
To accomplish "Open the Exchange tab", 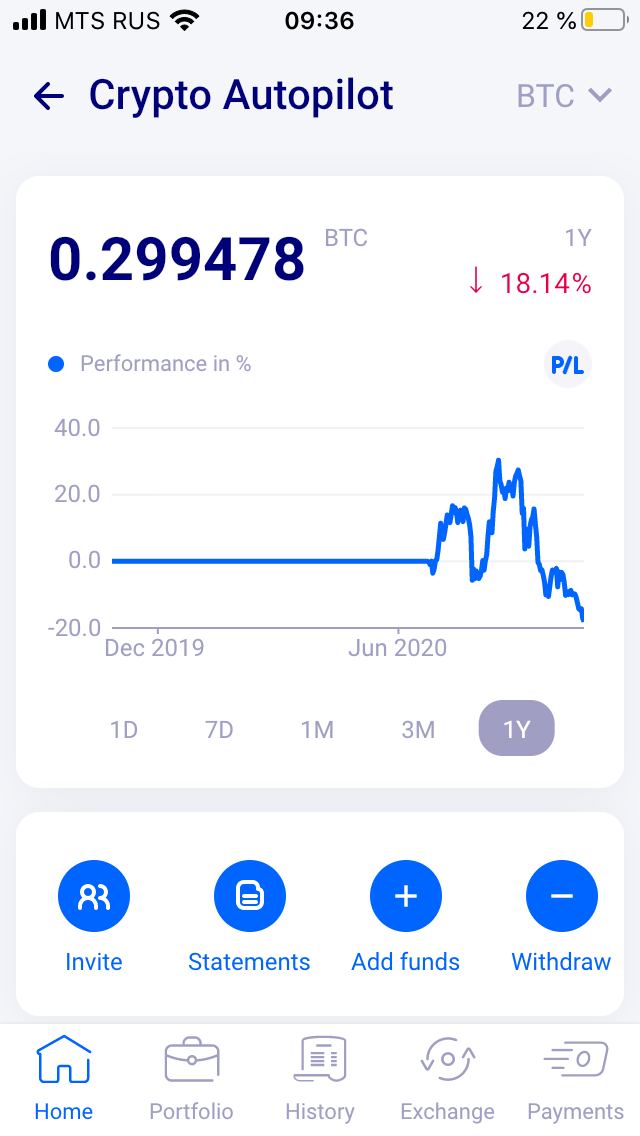I will point(447,1078).
